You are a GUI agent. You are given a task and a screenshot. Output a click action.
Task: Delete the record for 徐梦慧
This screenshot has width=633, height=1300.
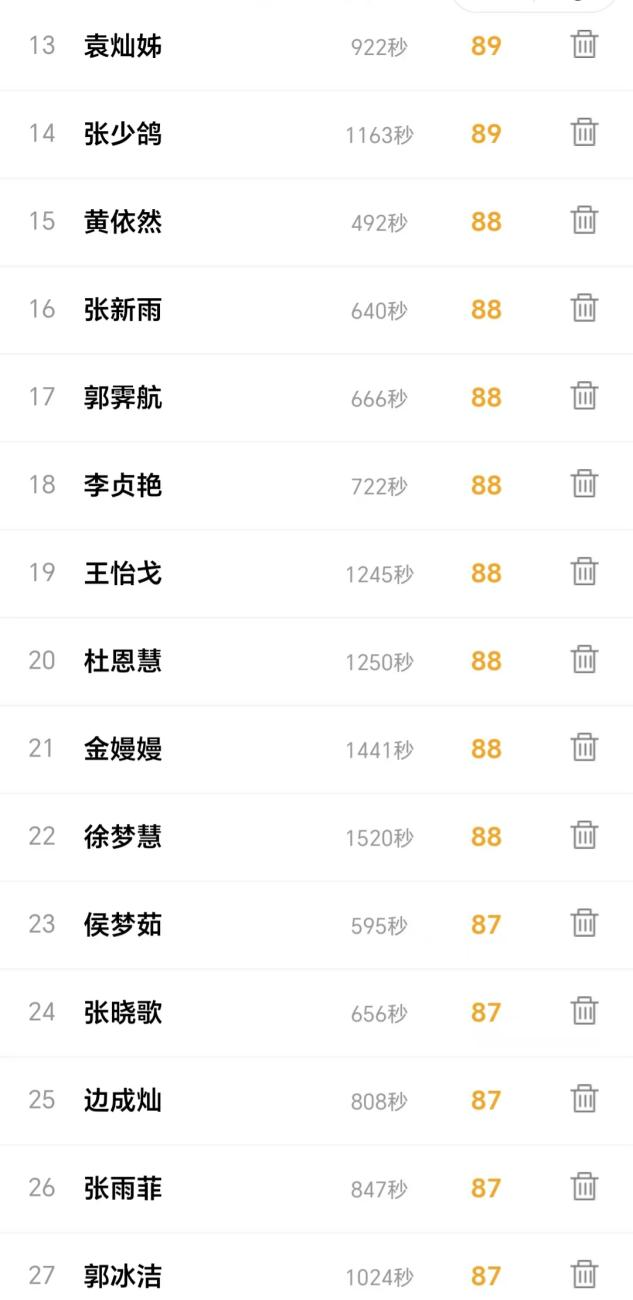(x=585, y=835)
